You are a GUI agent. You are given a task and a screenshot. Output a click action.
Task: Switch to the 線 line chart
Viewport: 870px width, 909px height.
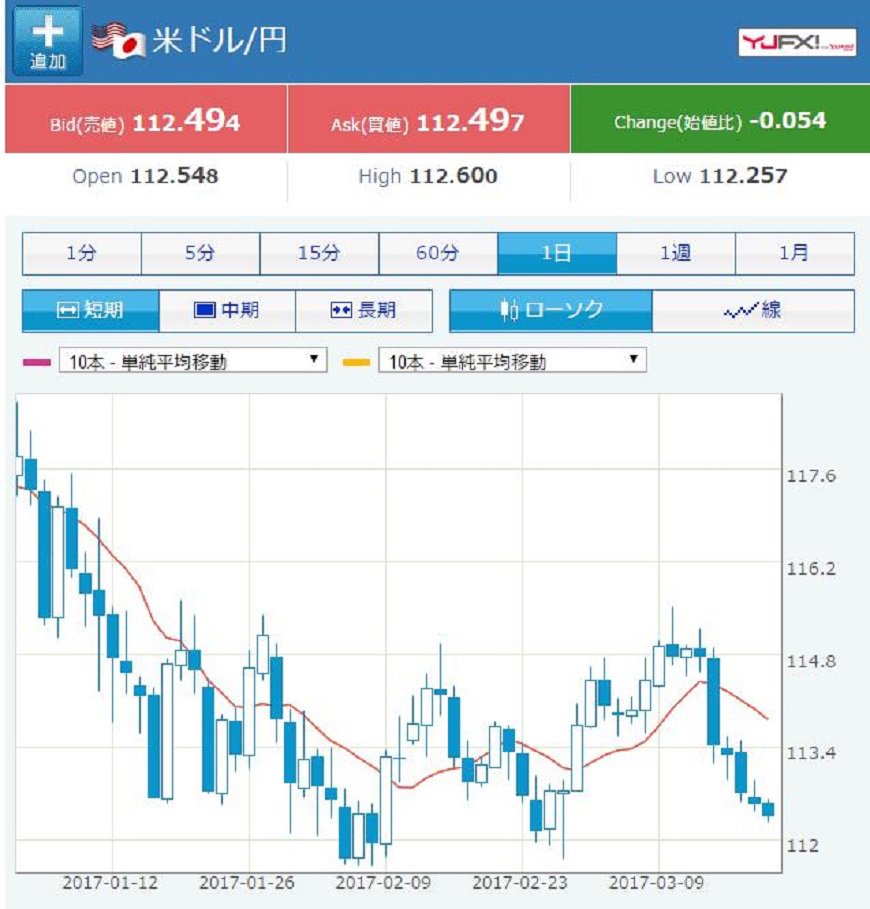click(x=753, y=311)
